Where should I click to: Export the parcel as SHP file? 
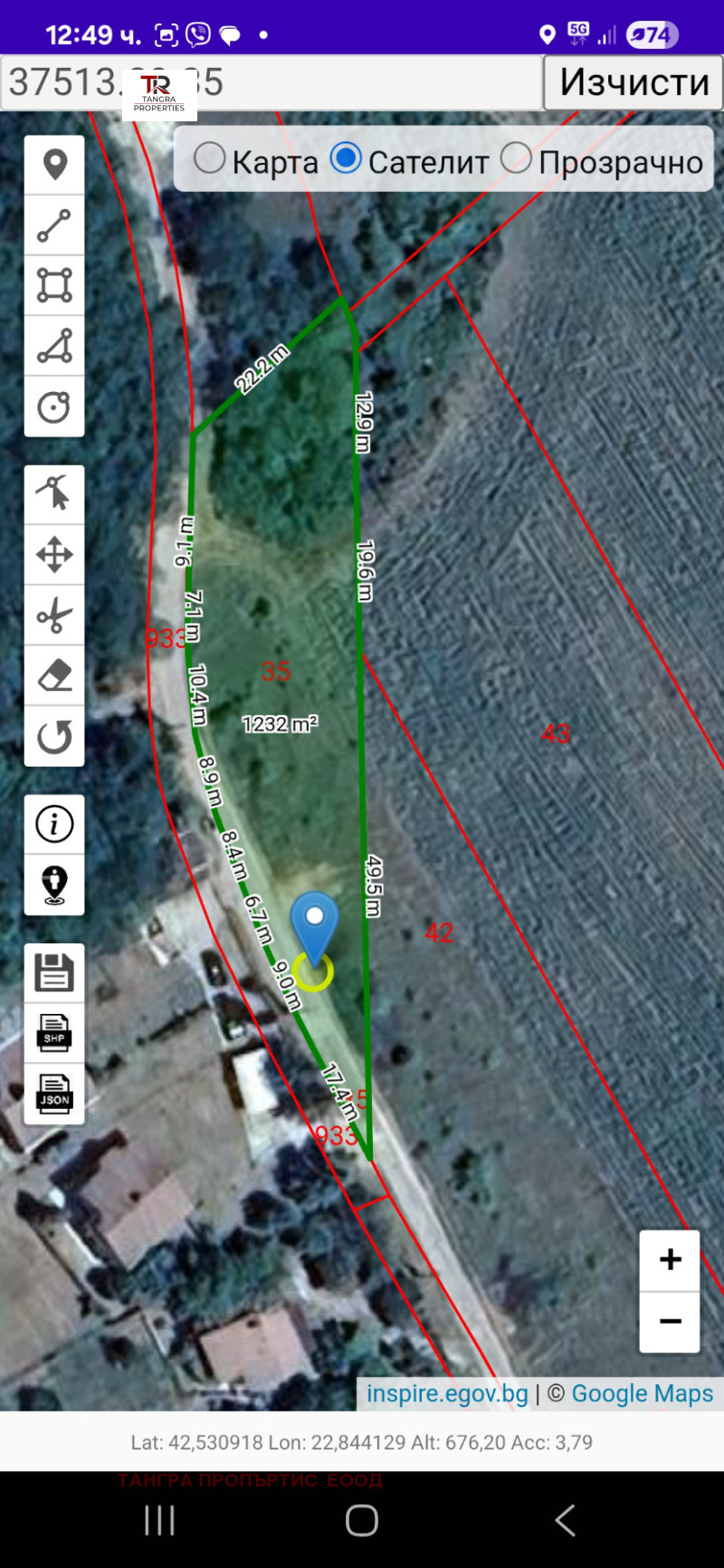point(54,1033)
